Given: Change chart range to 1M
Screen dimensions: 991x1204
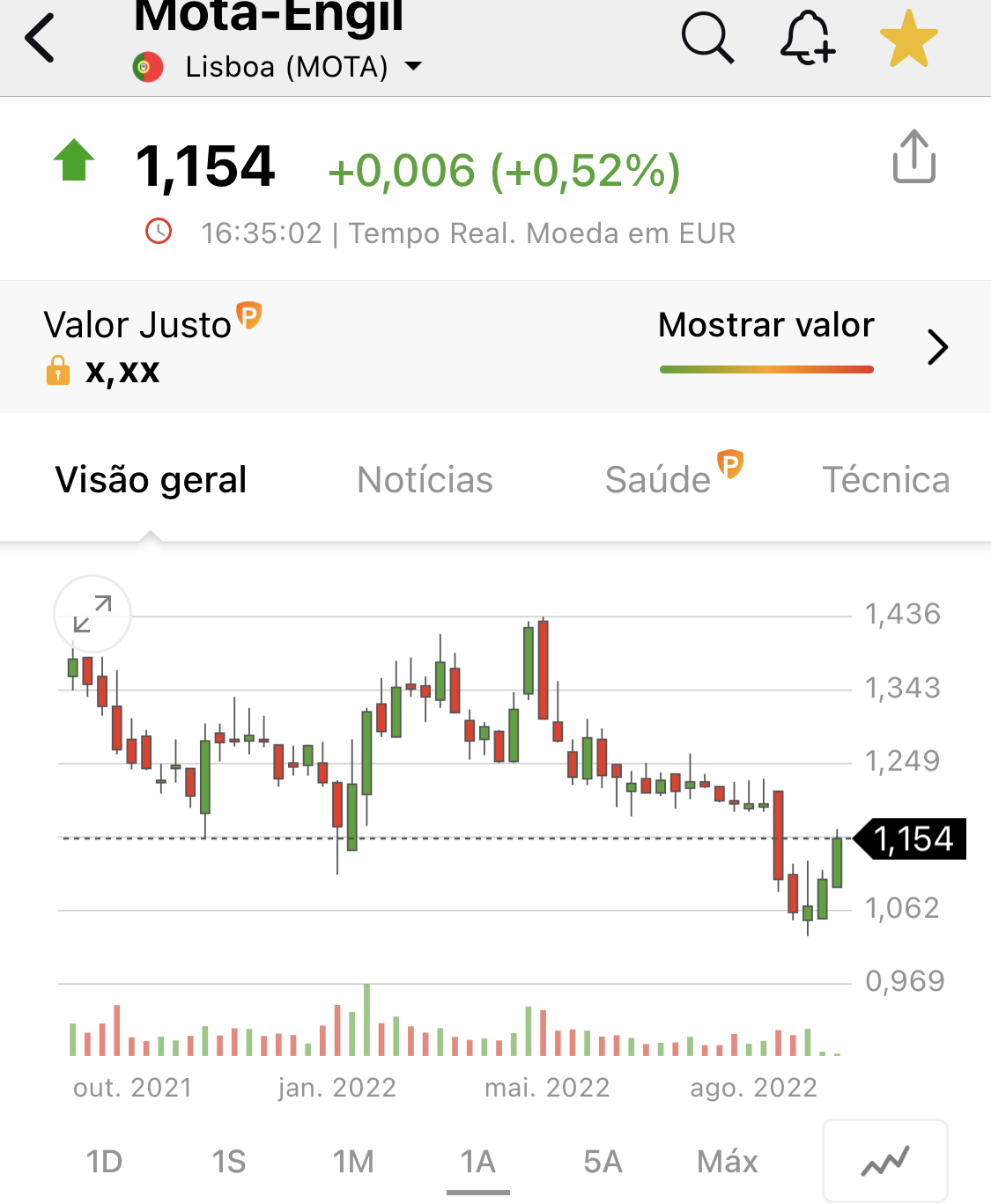Looking at the screenshot, I should click(x=353, y=1162).
